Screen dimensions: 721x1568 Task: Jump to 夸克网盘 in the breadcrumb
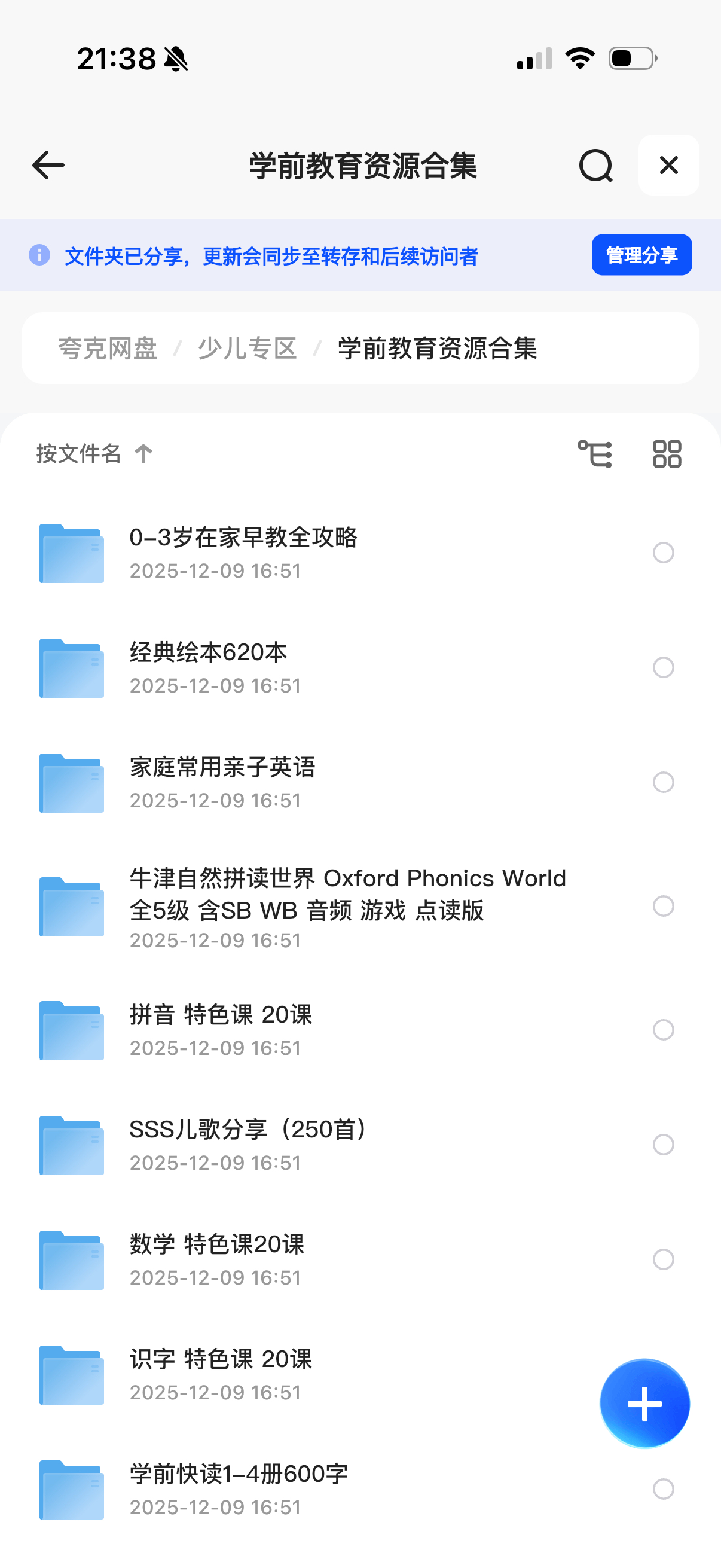coord(108,349)
